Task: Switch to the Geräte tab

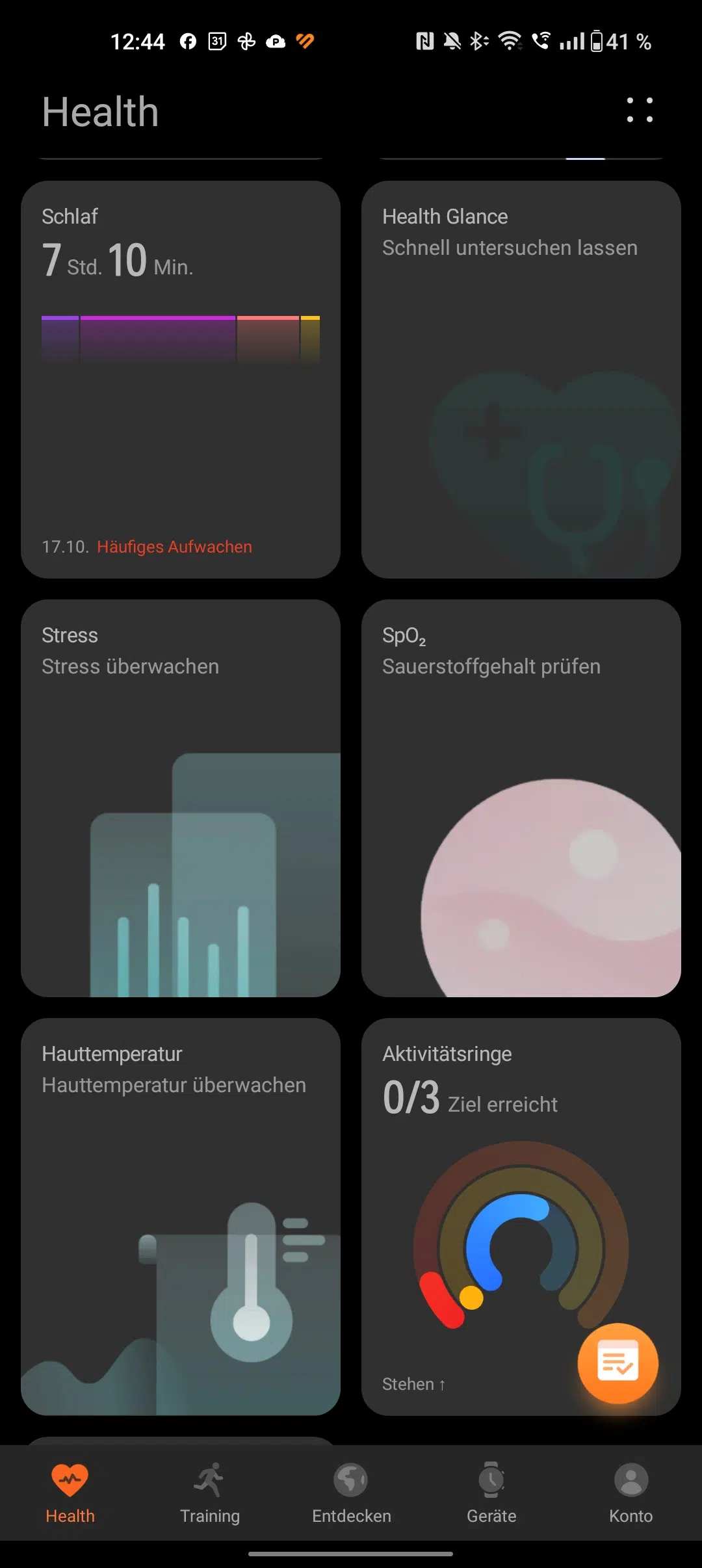Action: [x=491, y=1493]
